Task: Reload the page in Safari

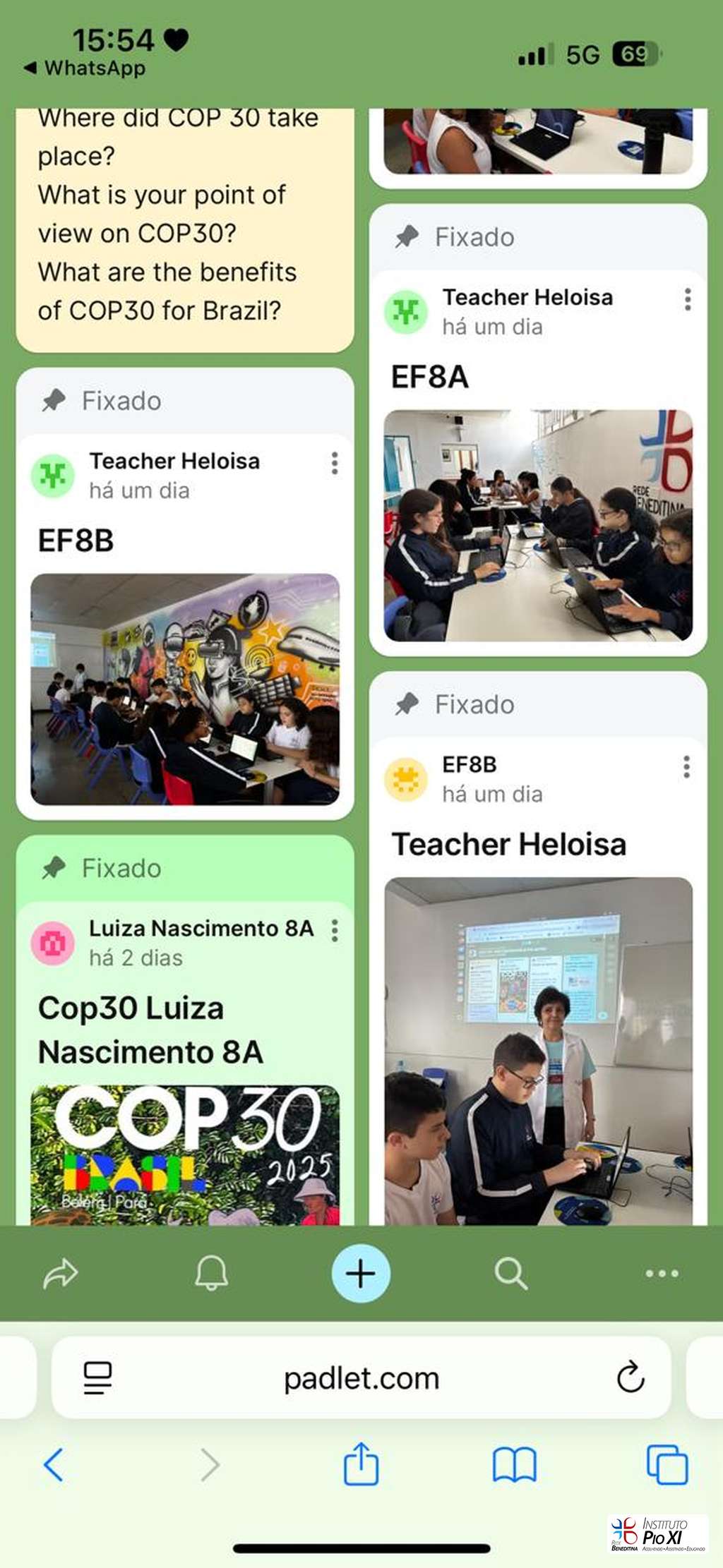Action: (630, 1377)
